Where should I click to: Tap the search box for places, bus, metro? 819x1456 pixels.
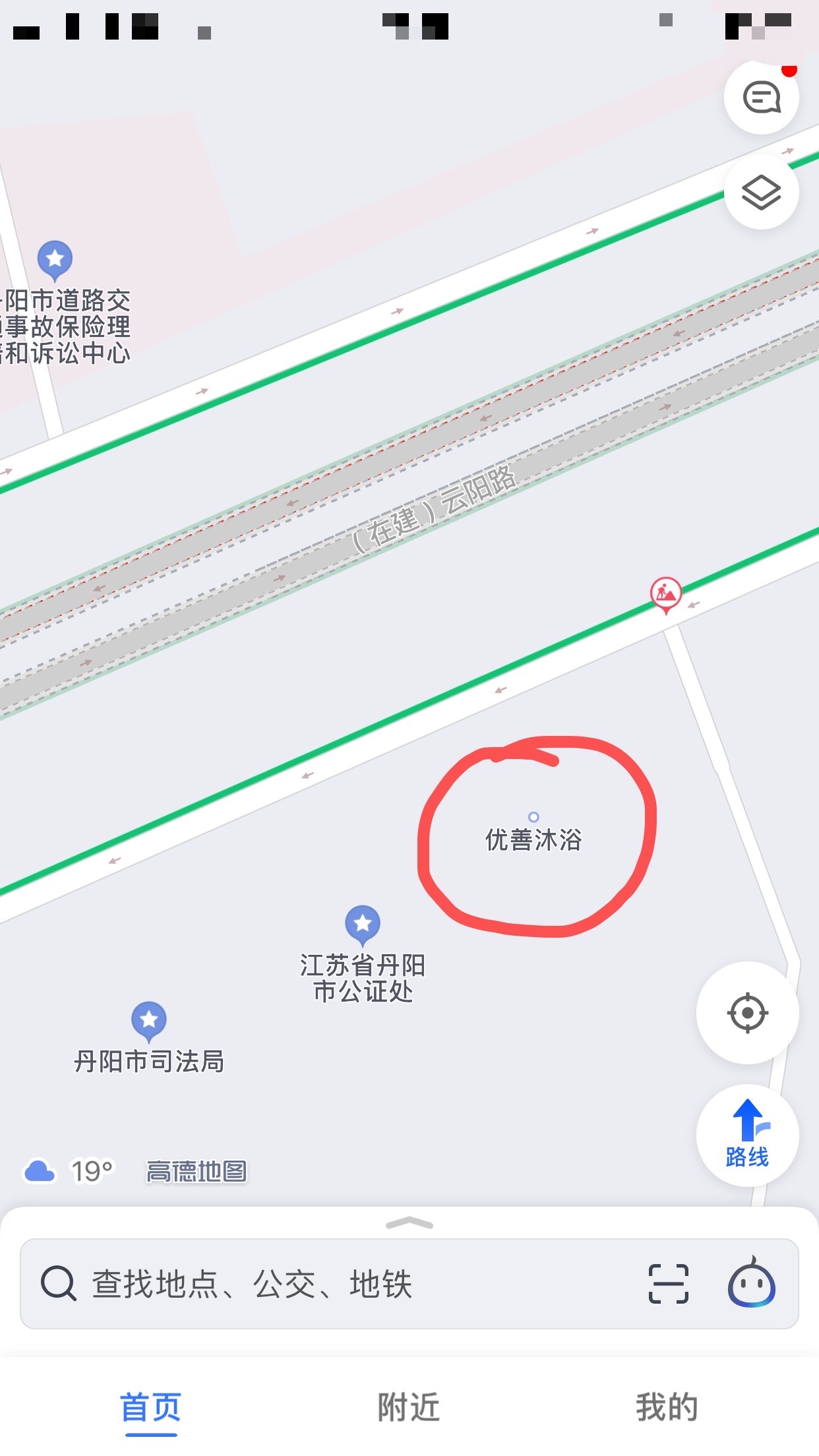(330, 1284)
